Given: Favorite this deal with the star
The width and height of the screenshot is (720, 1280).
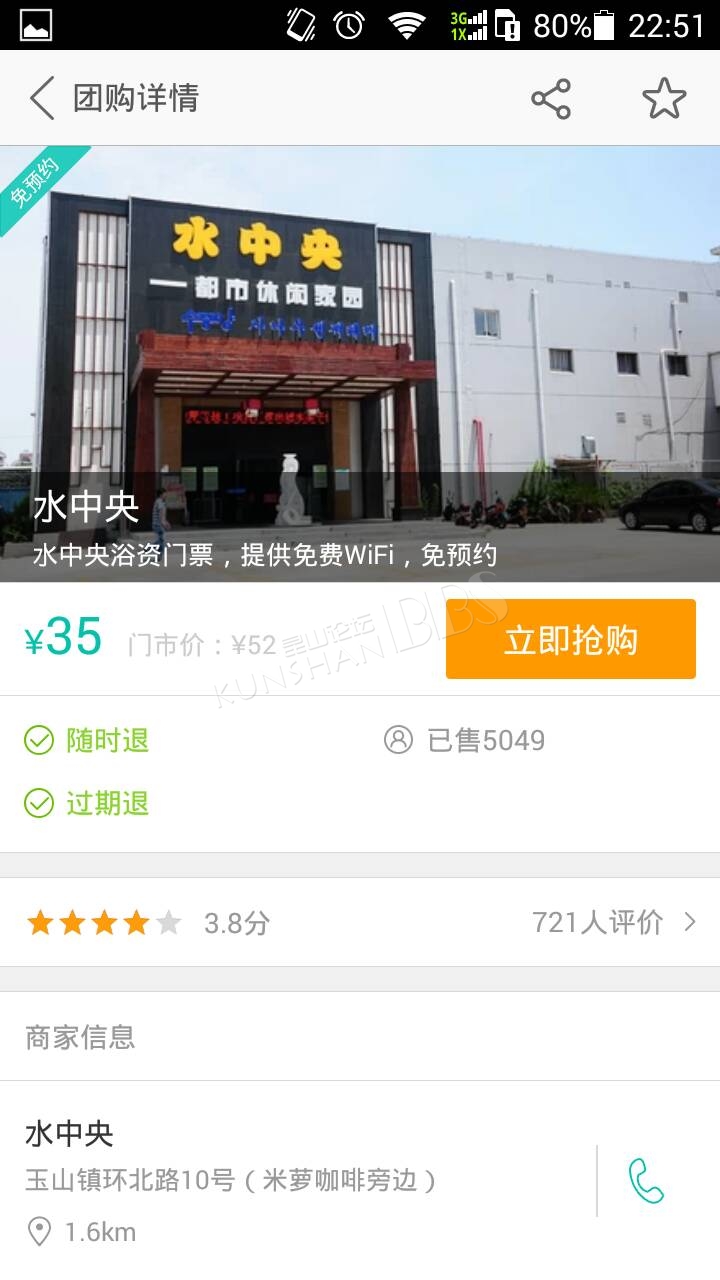Looking at the screenshot, I should point(664,98).
